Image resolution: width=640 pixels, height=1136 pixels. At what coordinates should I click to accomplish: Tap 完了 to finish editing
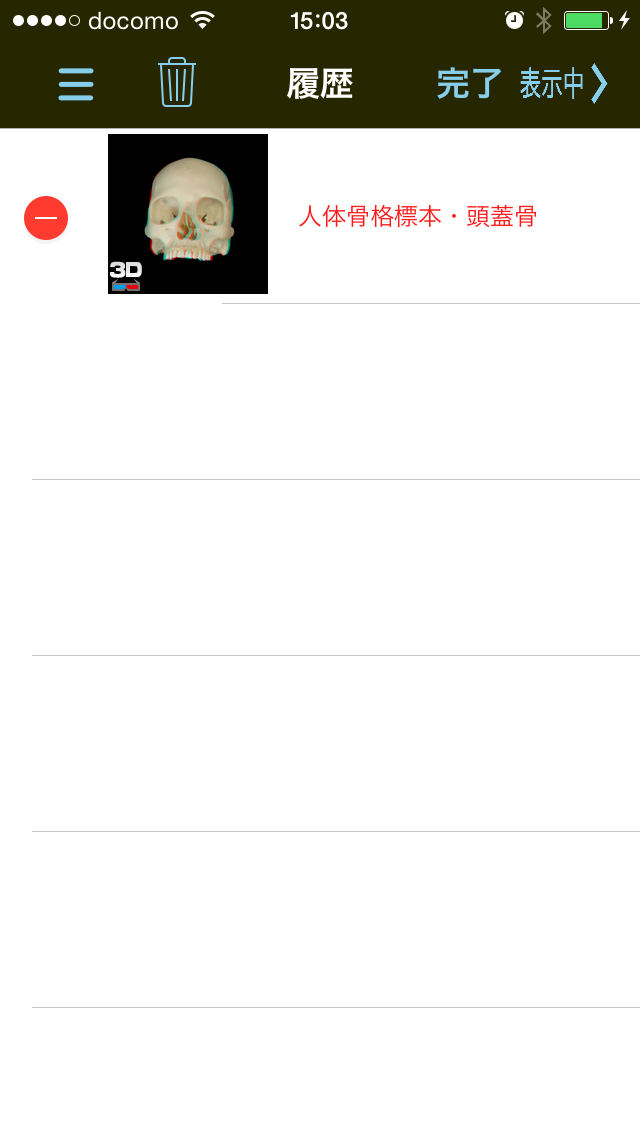pyautogui.click(x=468, y=84)
